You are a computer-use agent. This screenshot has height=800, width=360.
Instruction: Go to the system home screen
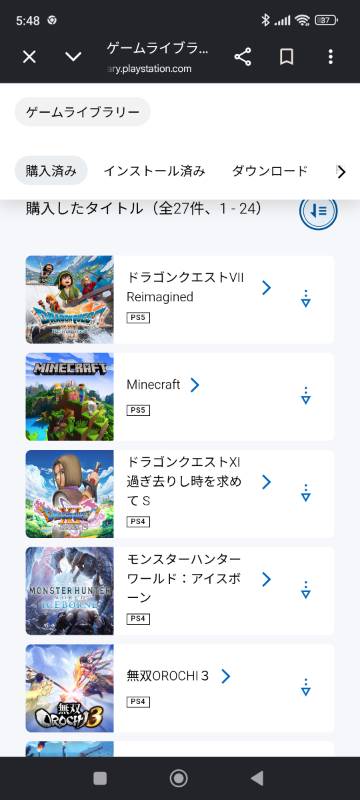coord(178,778)
